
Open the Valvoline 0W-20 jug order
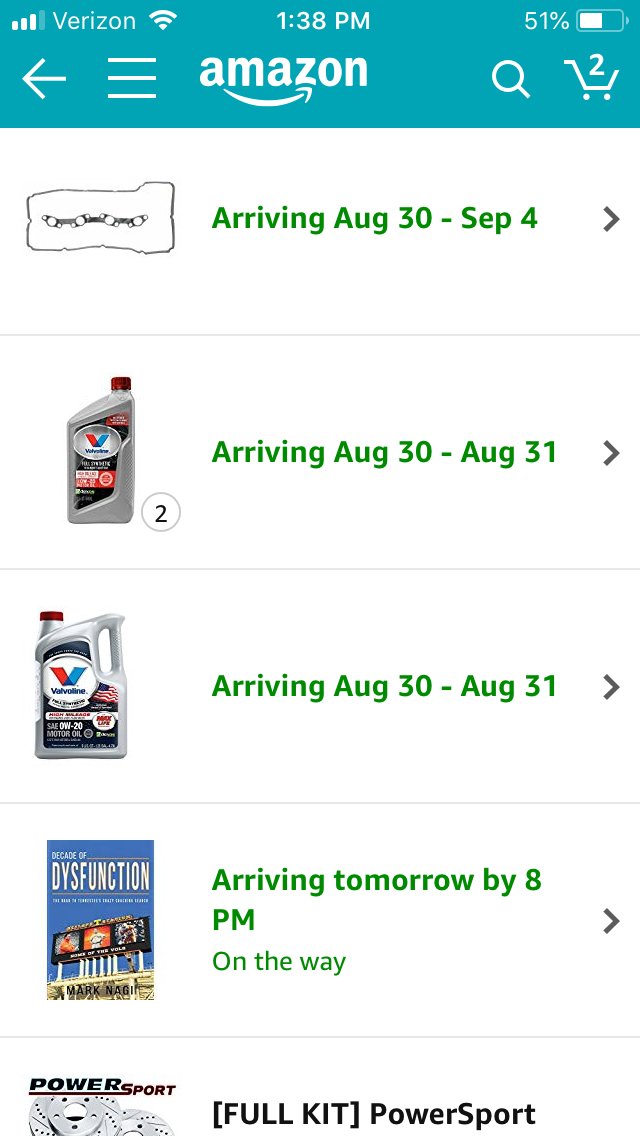pos(320,686)
